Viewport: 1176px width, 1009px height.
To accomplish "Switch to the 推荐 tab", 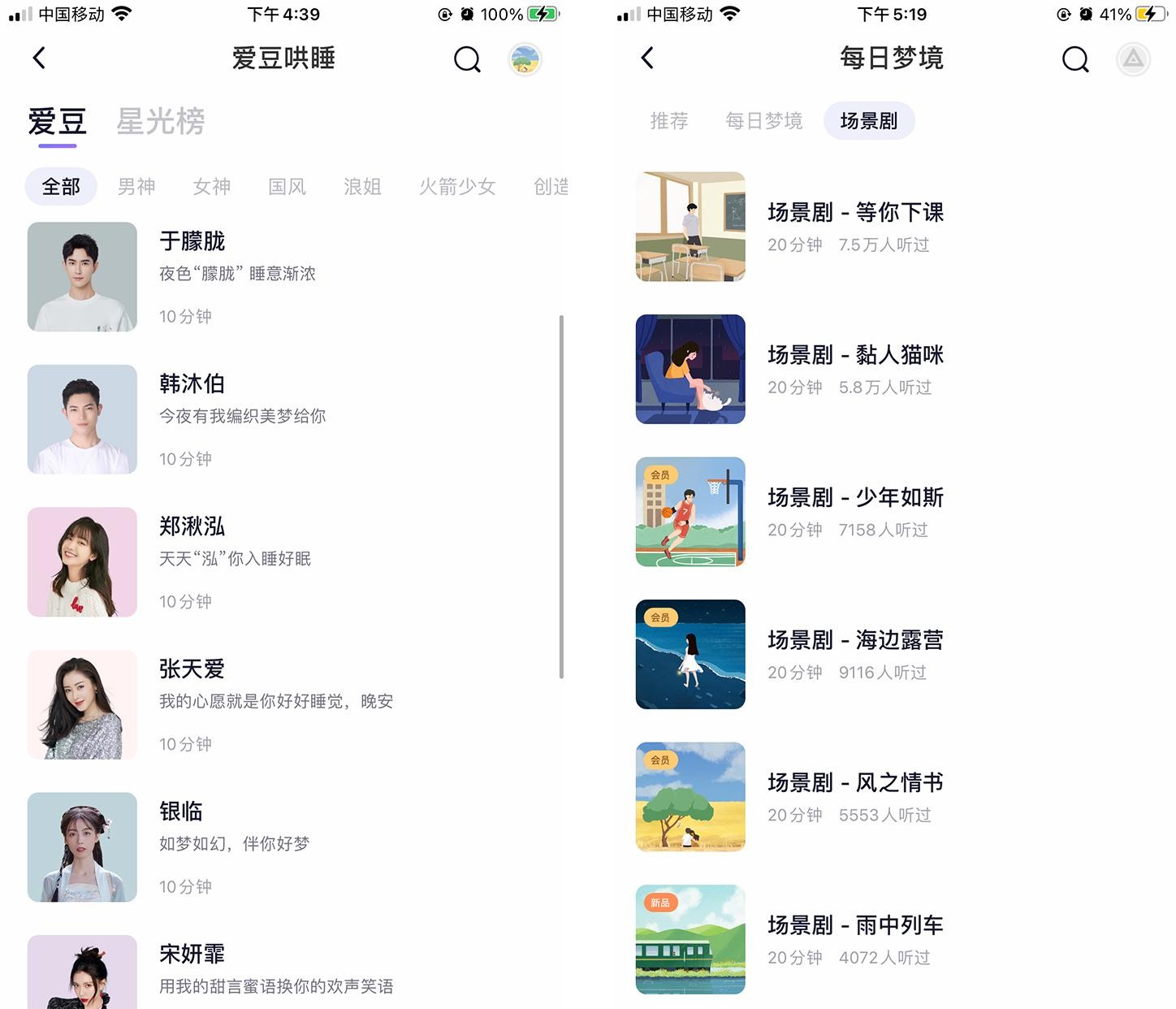I will [669, 121].
